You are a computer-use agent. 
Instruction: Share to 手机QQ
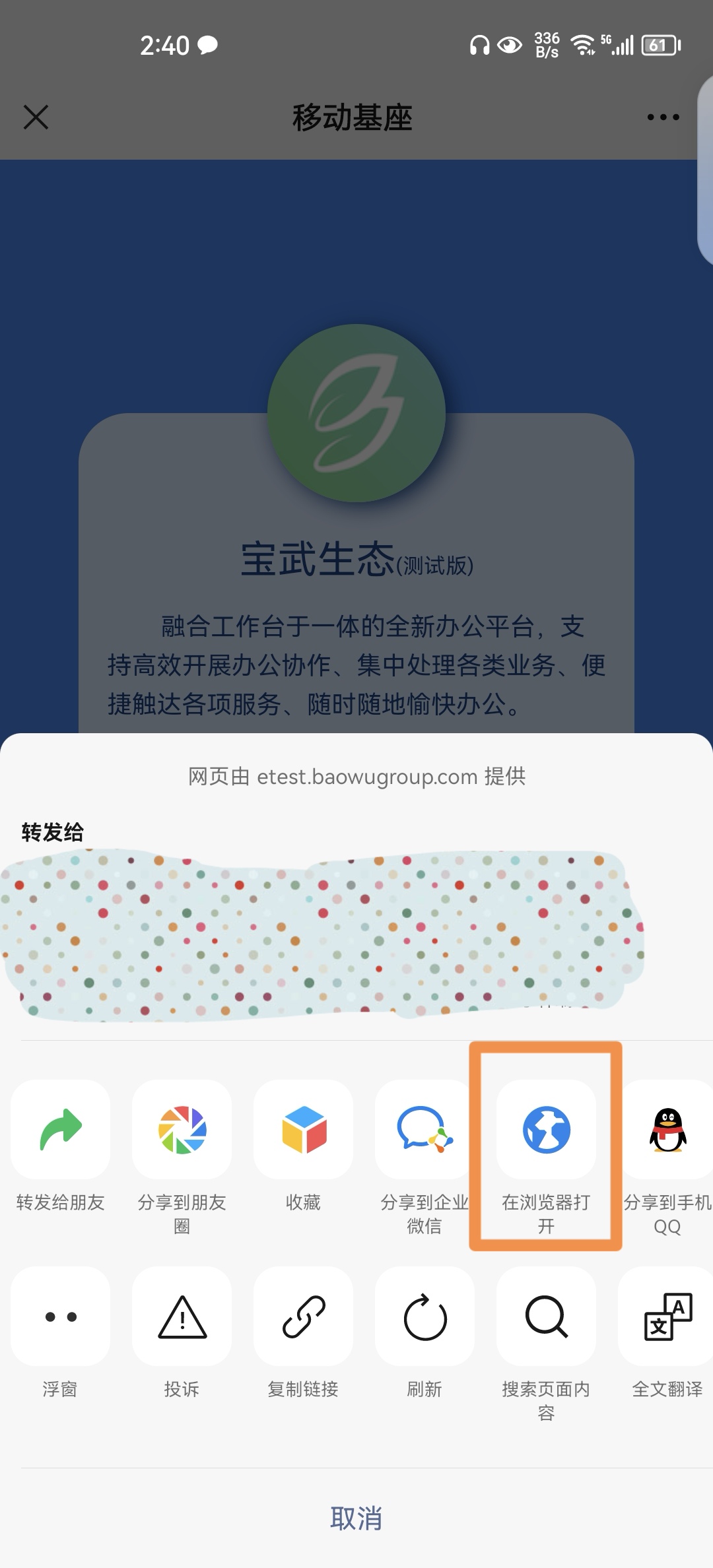click(667, 1129)
